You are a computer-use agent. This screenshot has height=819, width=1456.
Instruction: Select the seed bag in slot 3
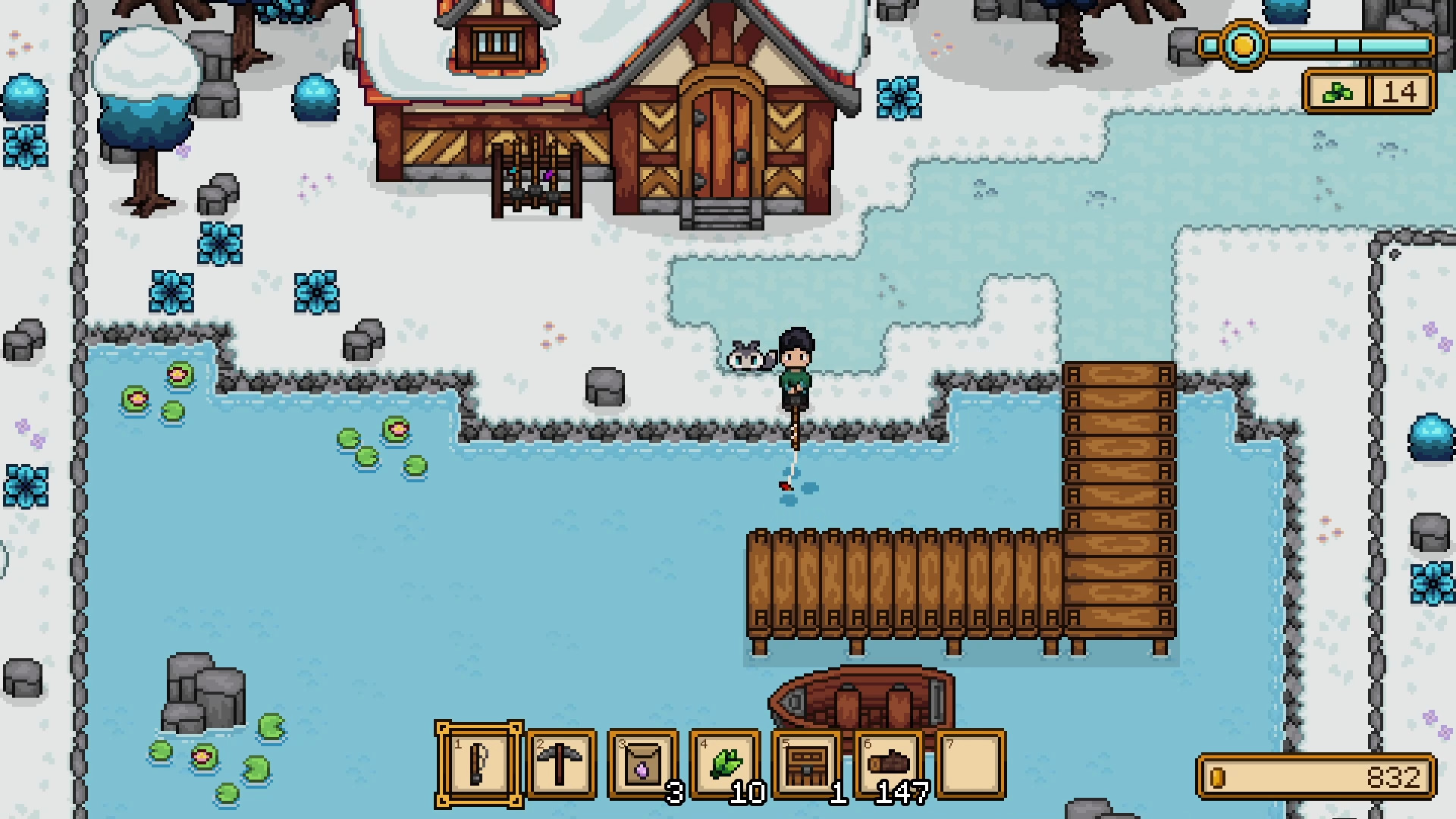tap(643, 764)
